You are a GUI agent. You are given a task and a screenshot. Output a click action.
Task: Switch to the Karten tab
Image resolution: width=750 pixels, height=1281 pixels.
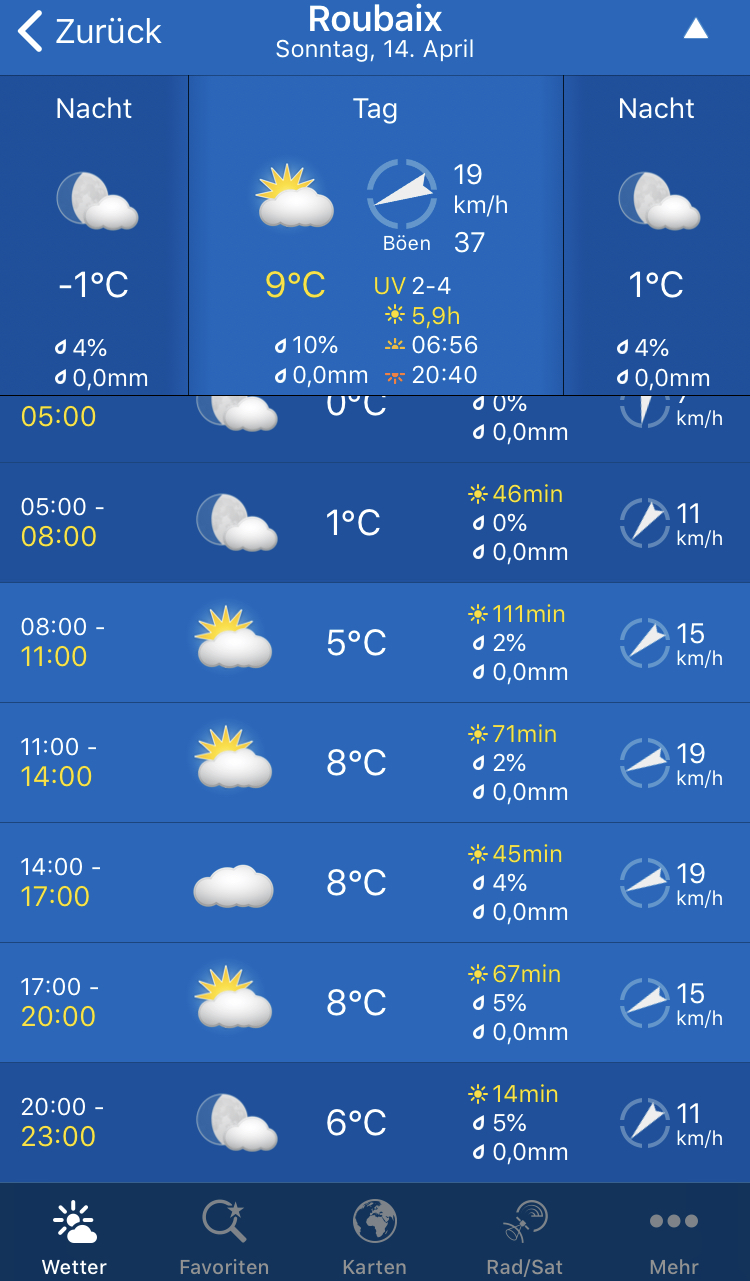coord(375,1238)
